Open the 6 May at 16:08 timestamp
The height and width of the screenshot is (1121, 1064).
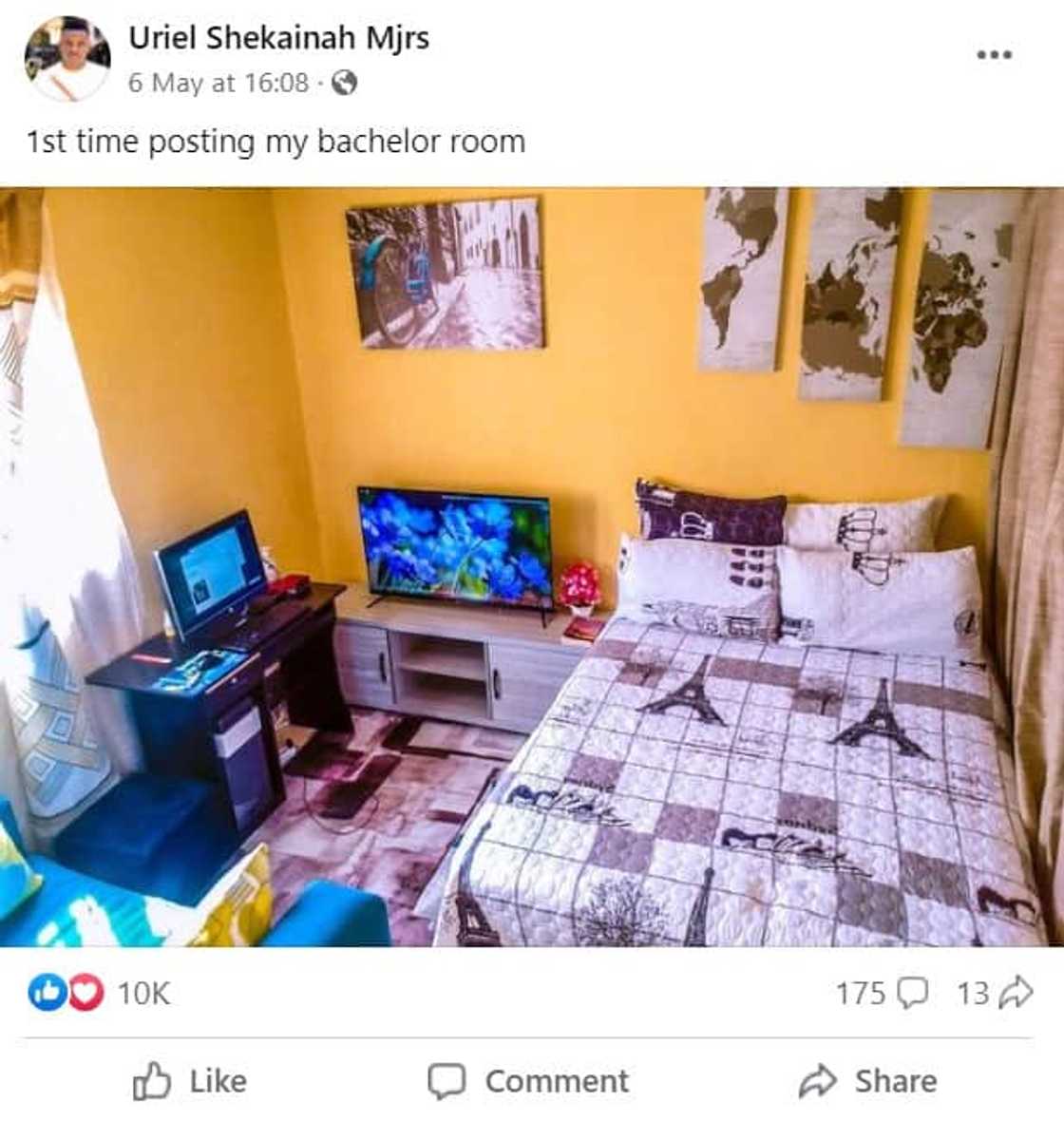click(218, 84)
